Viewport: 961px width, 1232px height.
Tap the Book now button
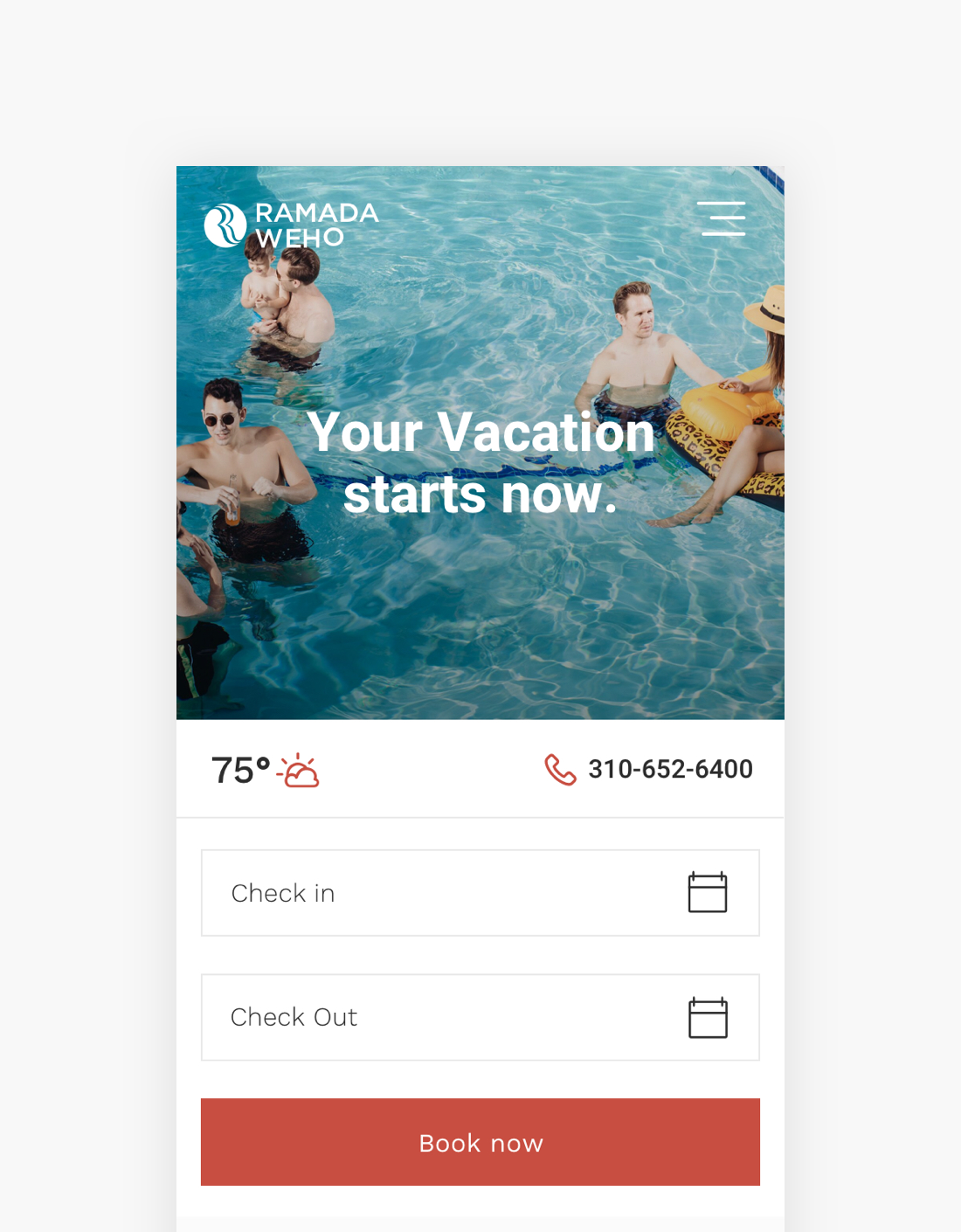480,1142
